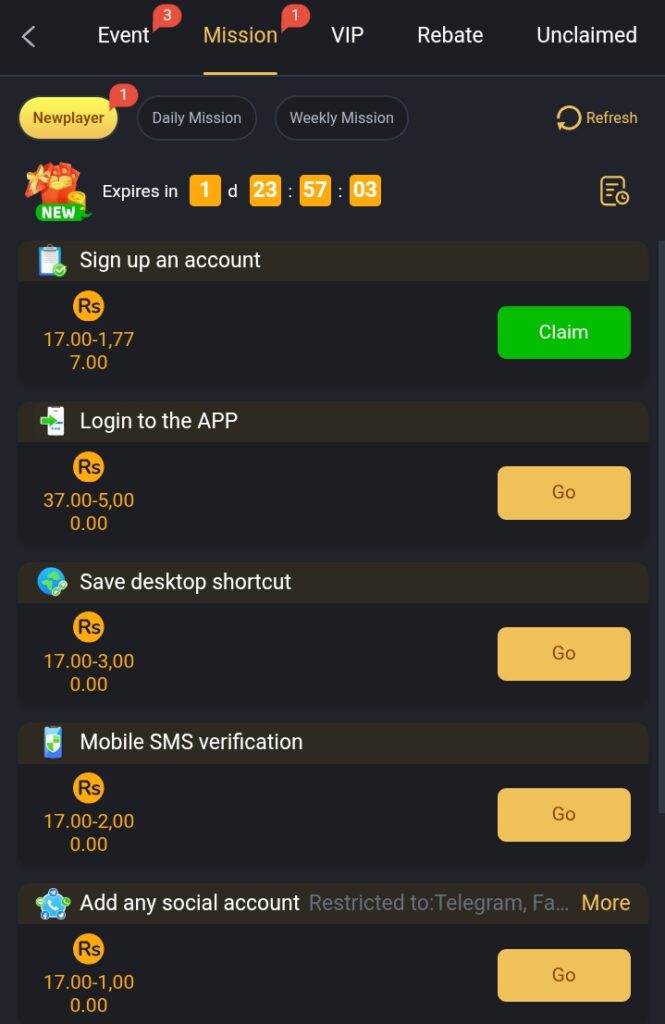This screenshot has height=1024, width=665.
Task: Select the Weekly Mission chip
Action: coord(341,118)
